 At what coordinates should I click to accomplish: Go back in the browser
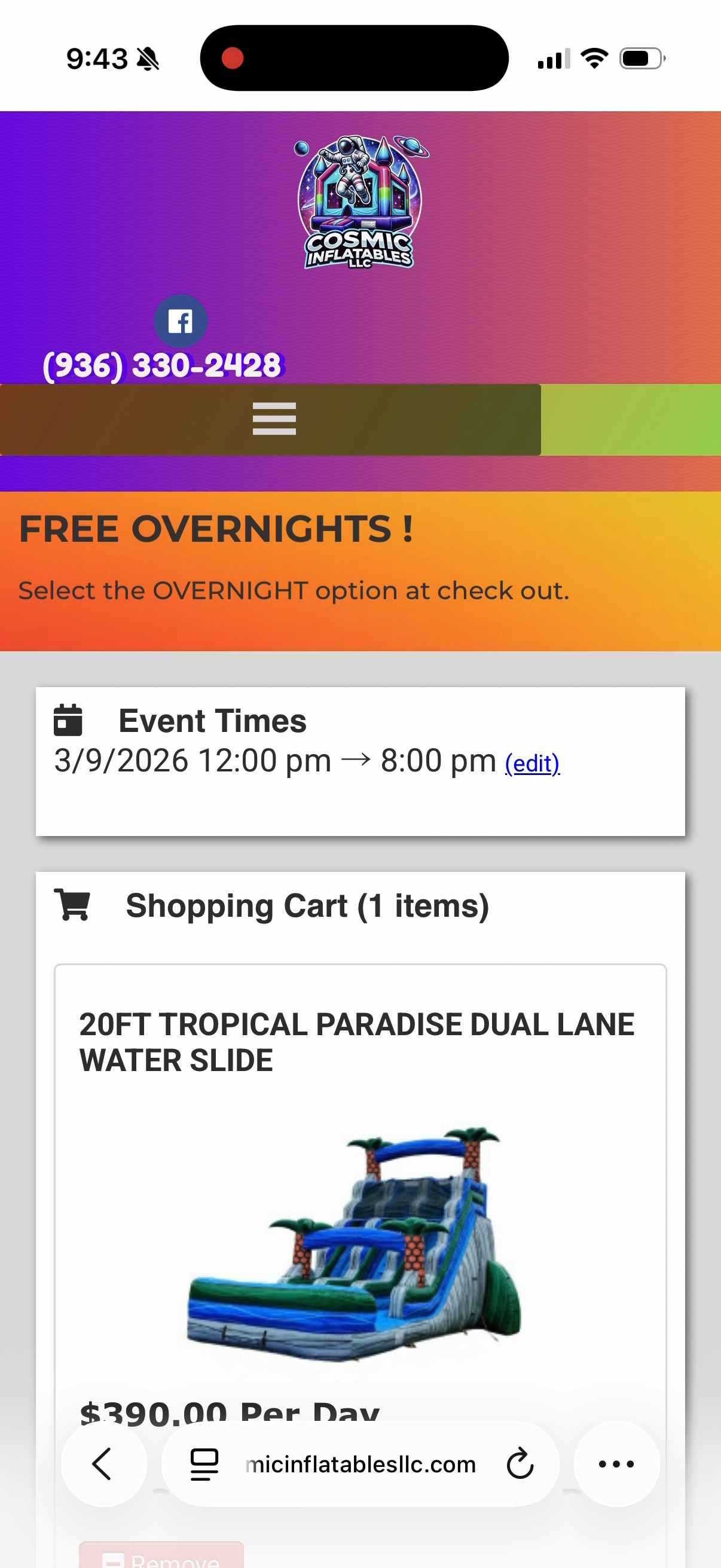[x=103, y=1464]
